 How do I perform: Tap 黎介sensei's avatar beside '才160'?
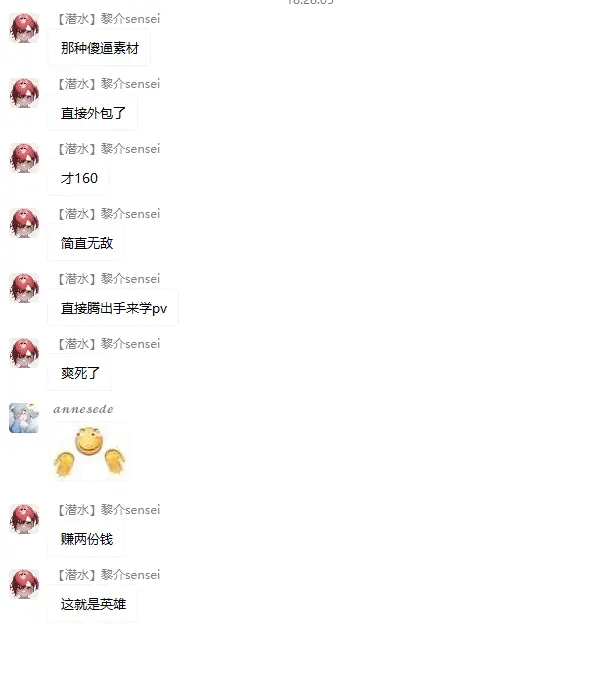click(x=24, y=158)
